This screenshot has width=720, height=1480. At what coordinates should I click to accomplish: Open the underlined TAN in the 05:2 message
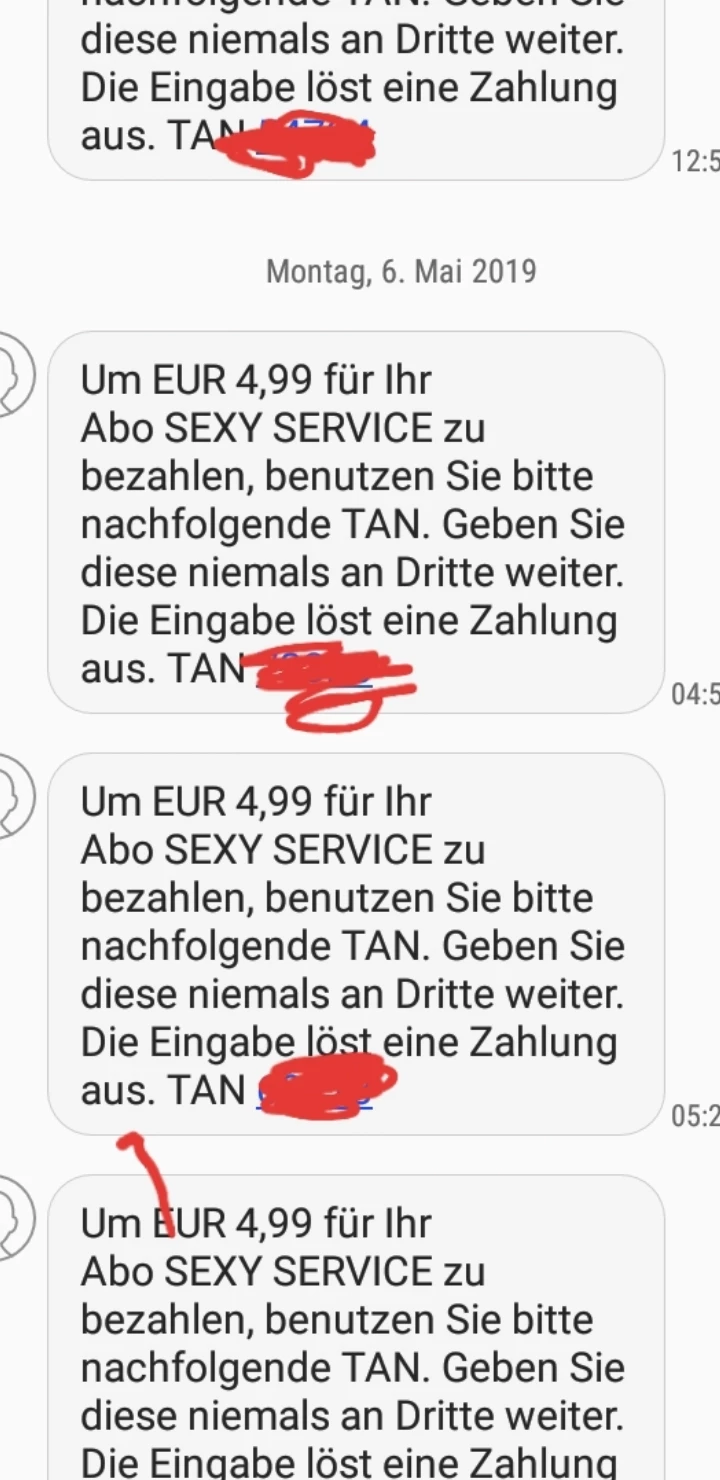tap(316, 1089)
